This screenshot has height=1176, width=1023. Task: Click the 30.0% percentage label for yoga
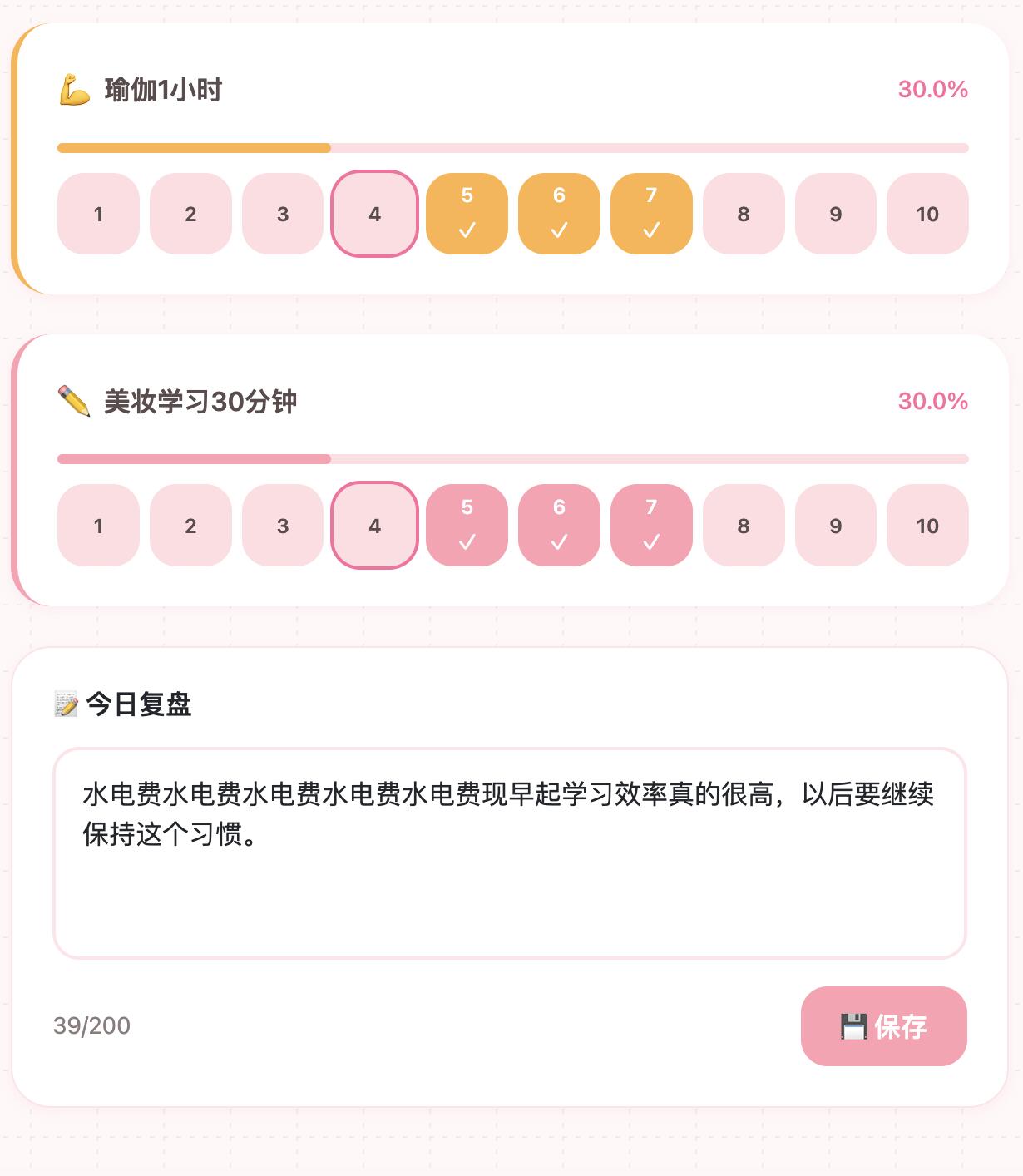tap(932, 86)
